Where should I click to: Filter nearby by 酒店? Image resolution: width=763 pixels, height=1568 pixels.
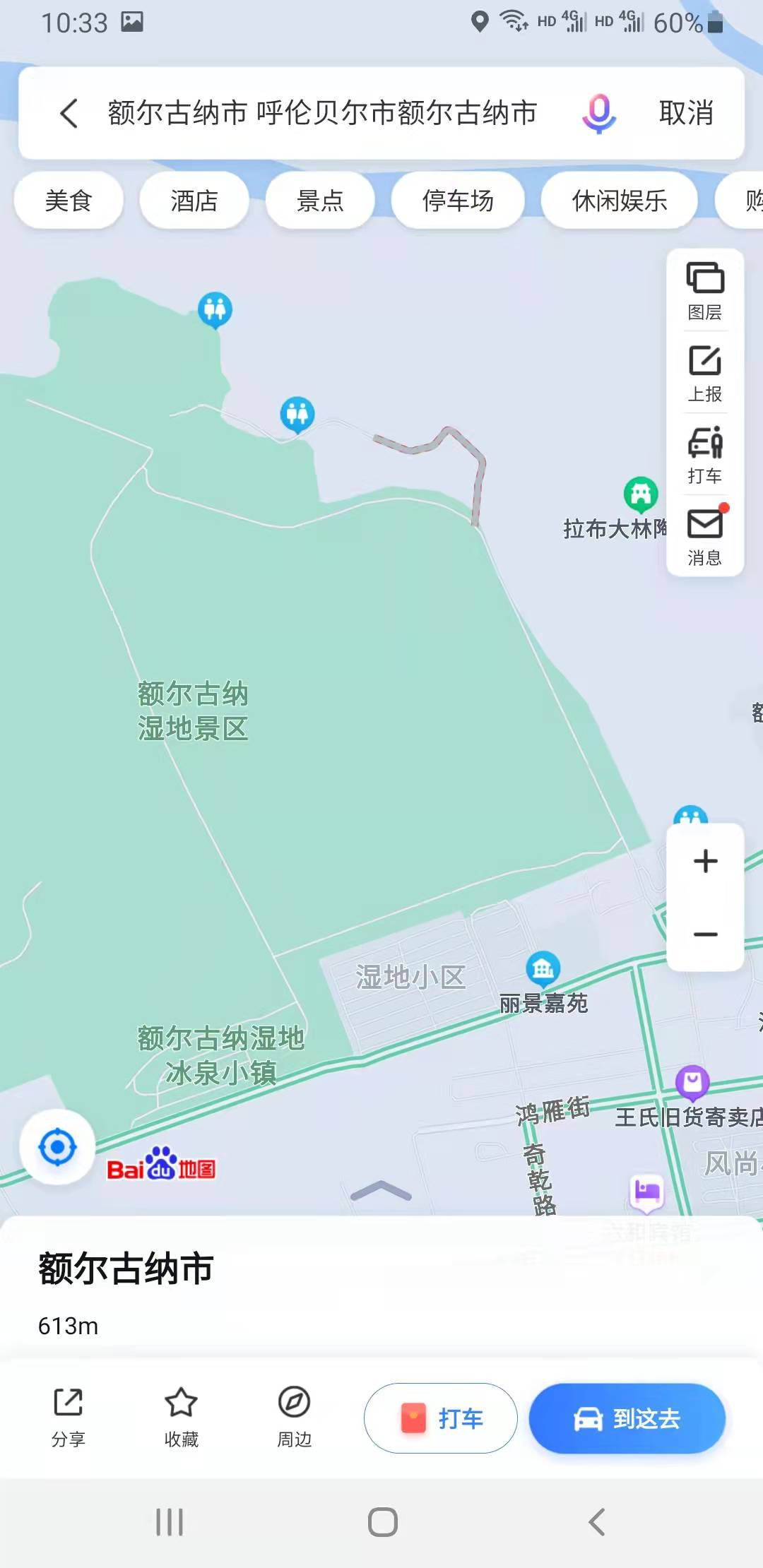[194, 201]
